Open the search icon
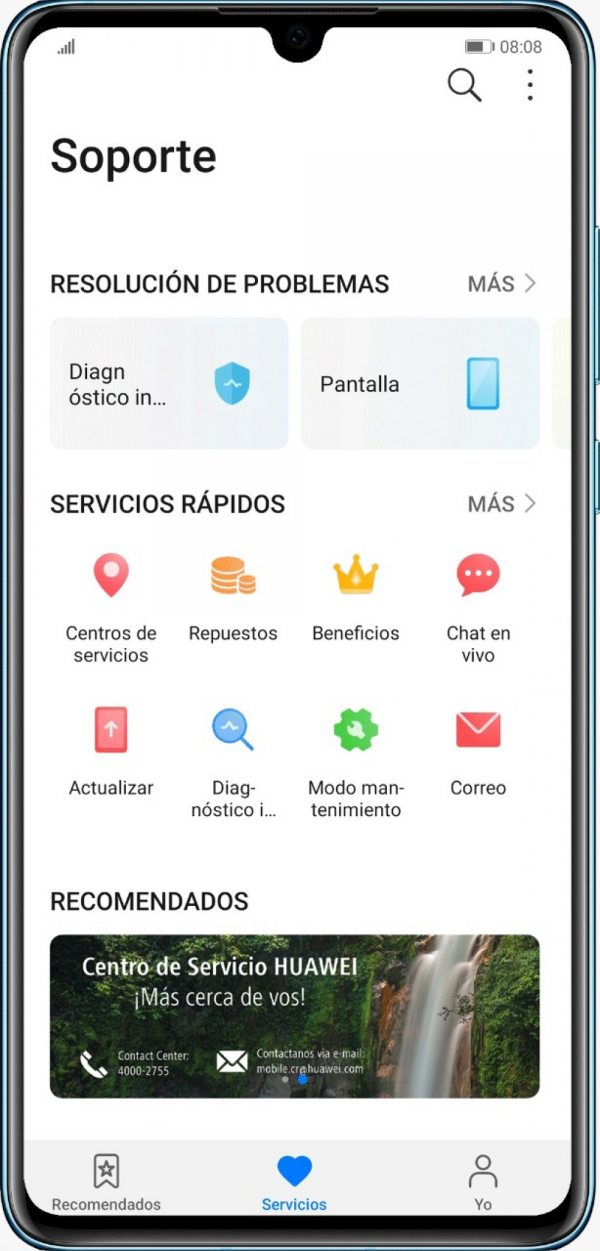This screenshot has height=1251, width=600. pyautogui.click(x=464, y=85)
